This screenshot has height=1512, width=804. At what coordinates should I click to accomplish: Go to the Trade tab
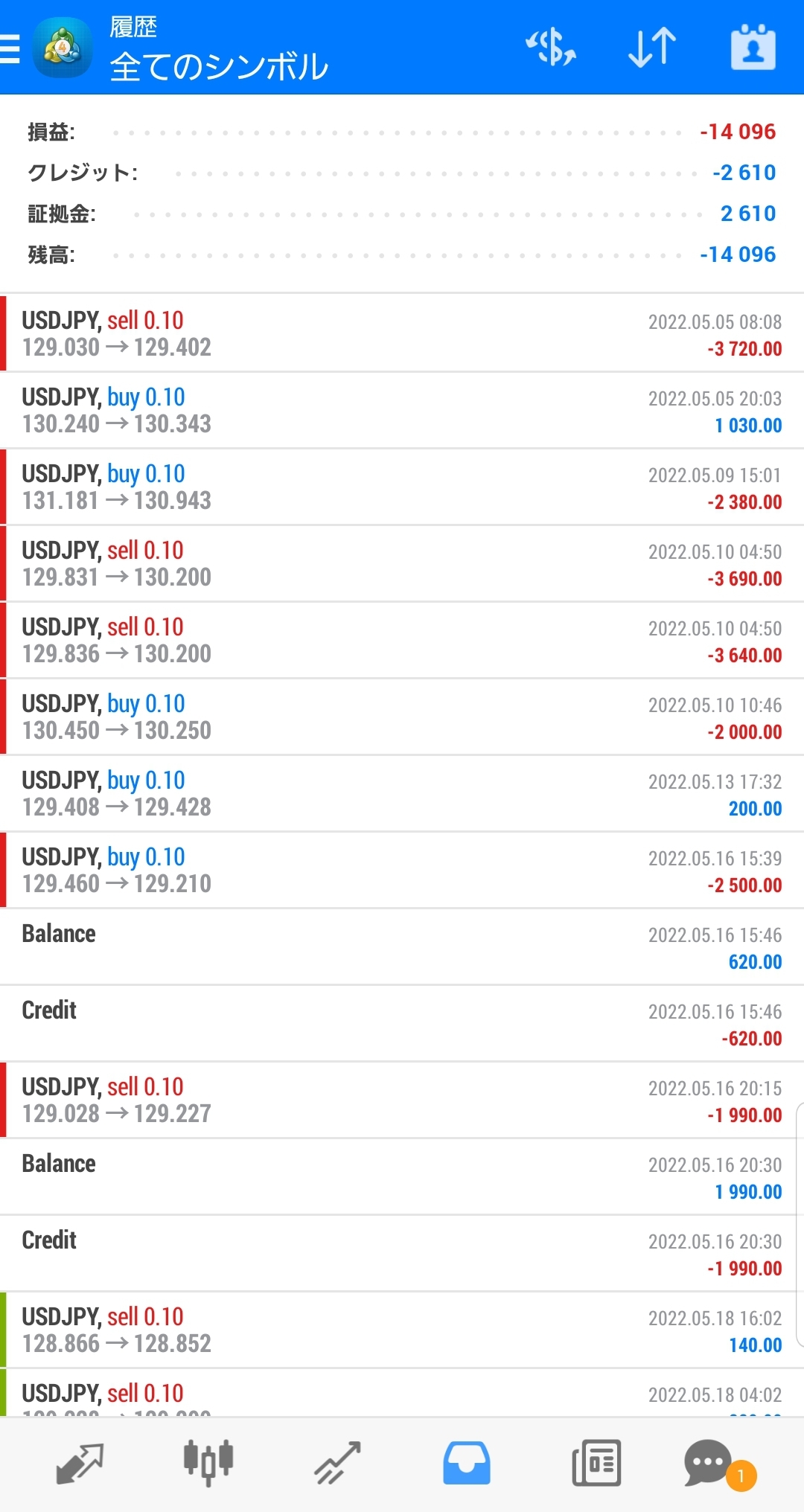(x=337, y=1463)
